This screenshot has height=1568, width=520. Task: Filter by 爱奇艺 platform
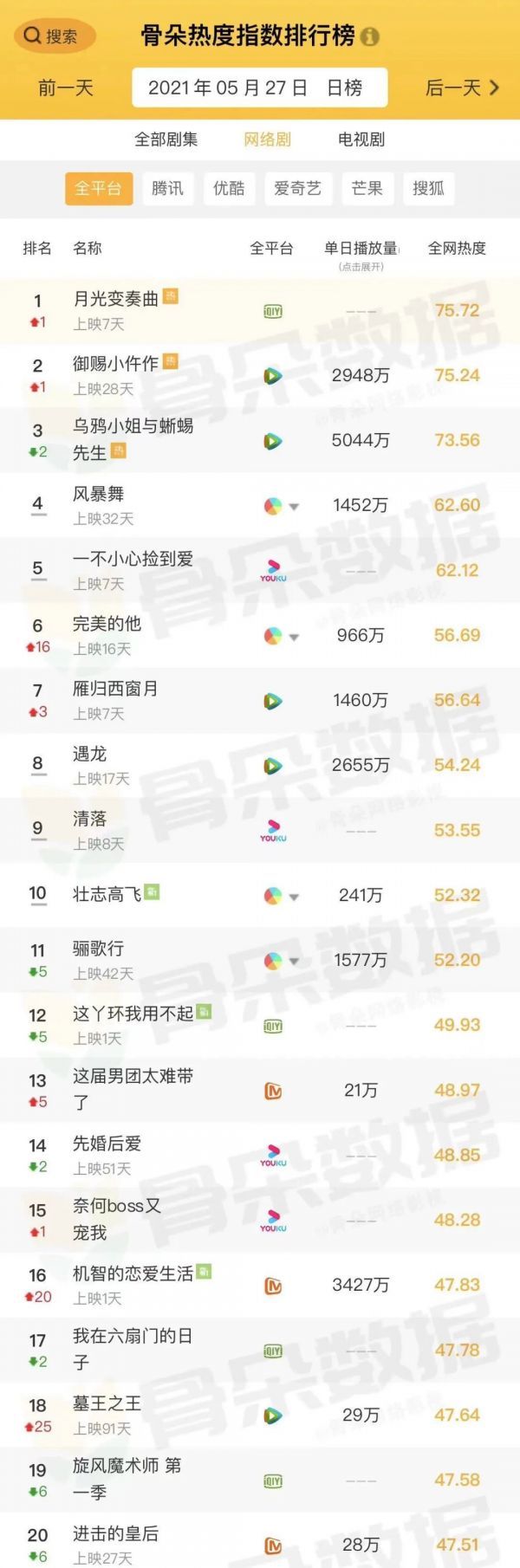tap(297, 188)
